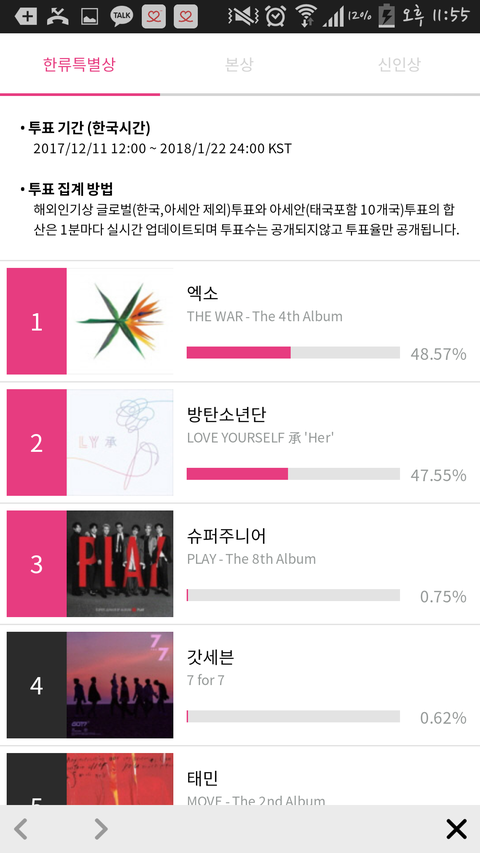
Task: Open the 슈퍼주니어 PLAY entry
Action: point(240,564)
